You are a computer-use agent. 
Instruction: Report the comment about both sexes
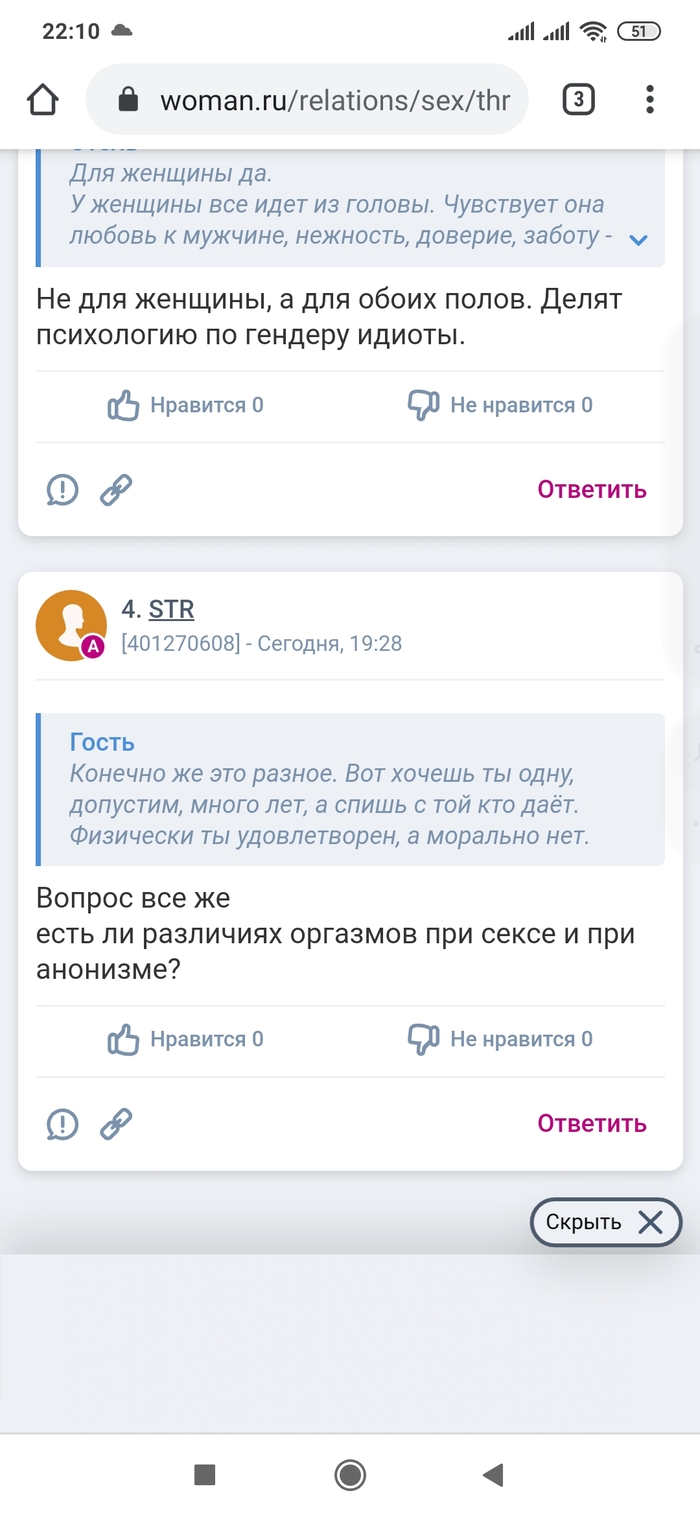pos(62,490)
